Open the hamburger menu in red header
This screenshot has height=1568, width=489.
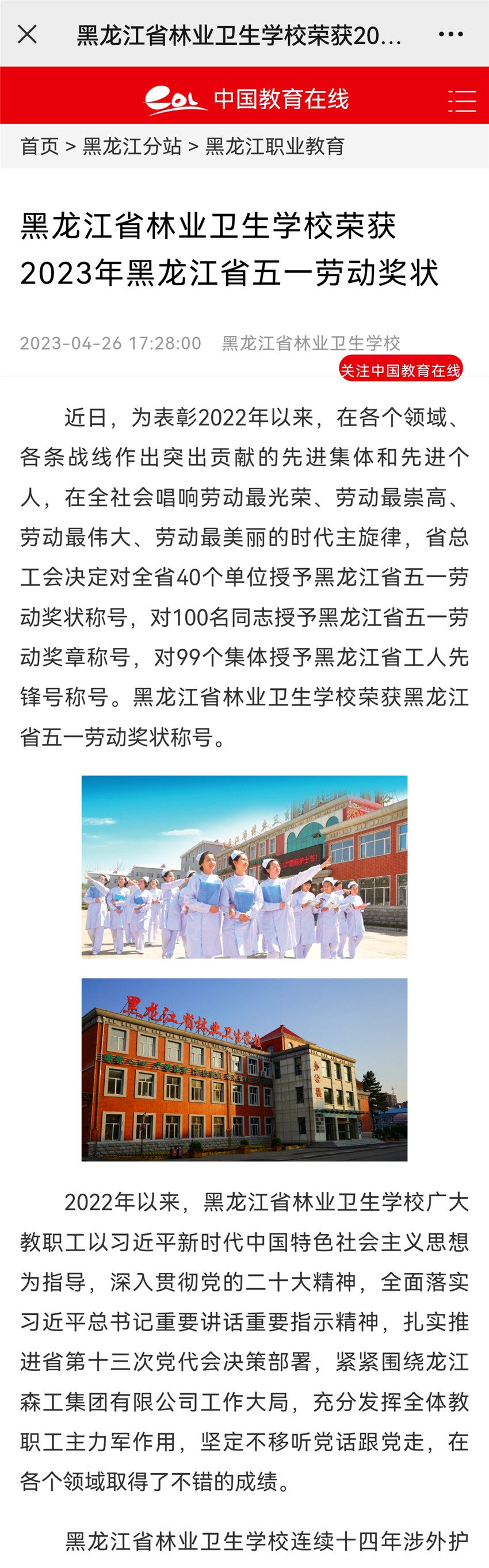tap(461, 101)
